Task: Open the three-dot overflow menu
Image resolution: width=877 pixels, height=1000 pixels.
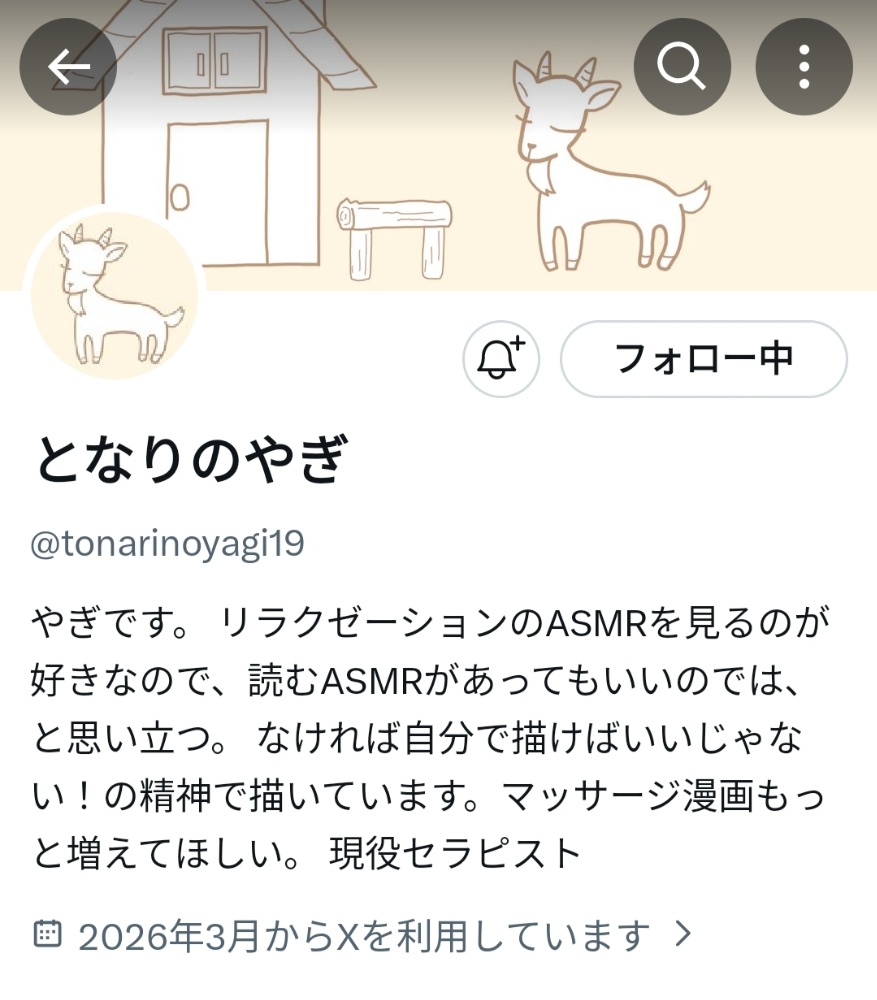Action: (803, 67)
